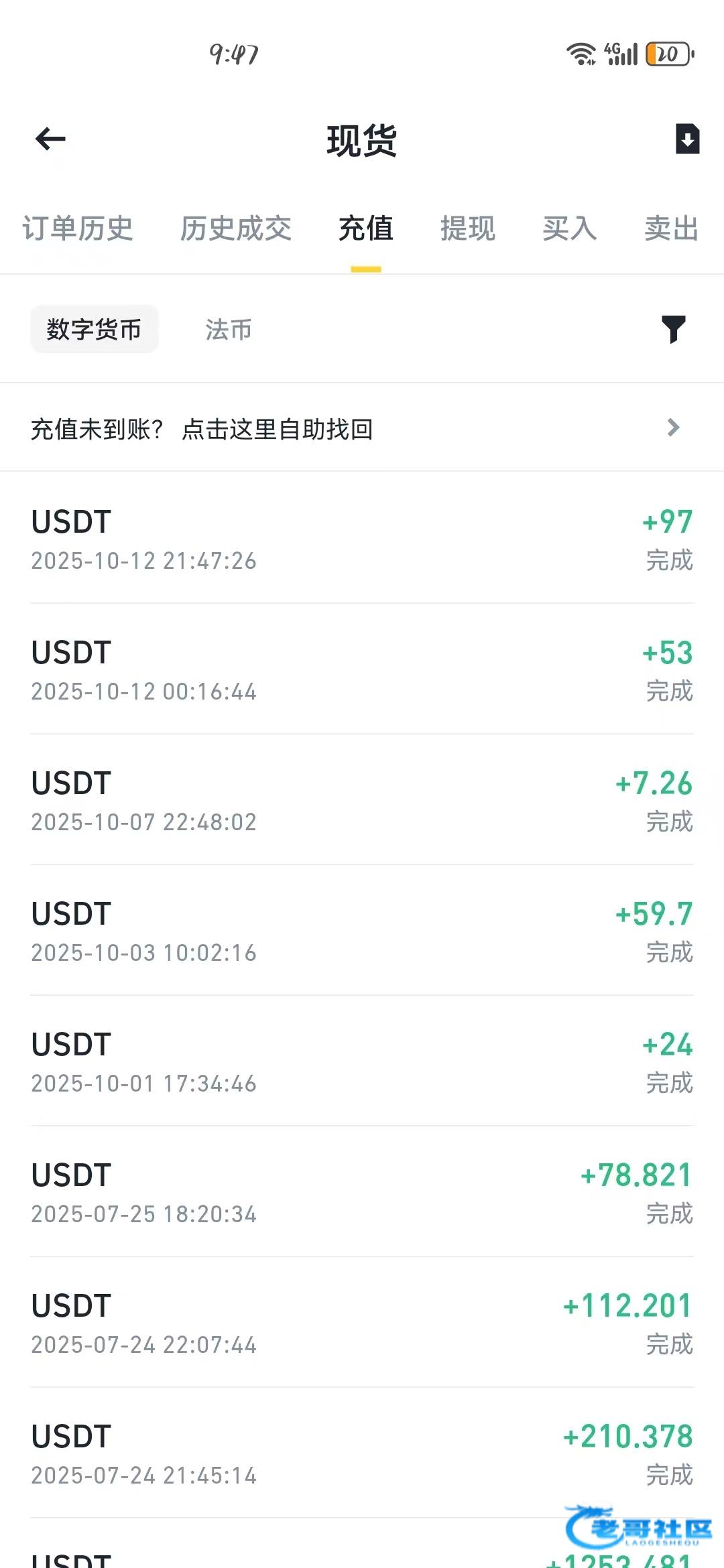Open the filter funnel icon
The image size is (724, 1568).
coord(673,329)
